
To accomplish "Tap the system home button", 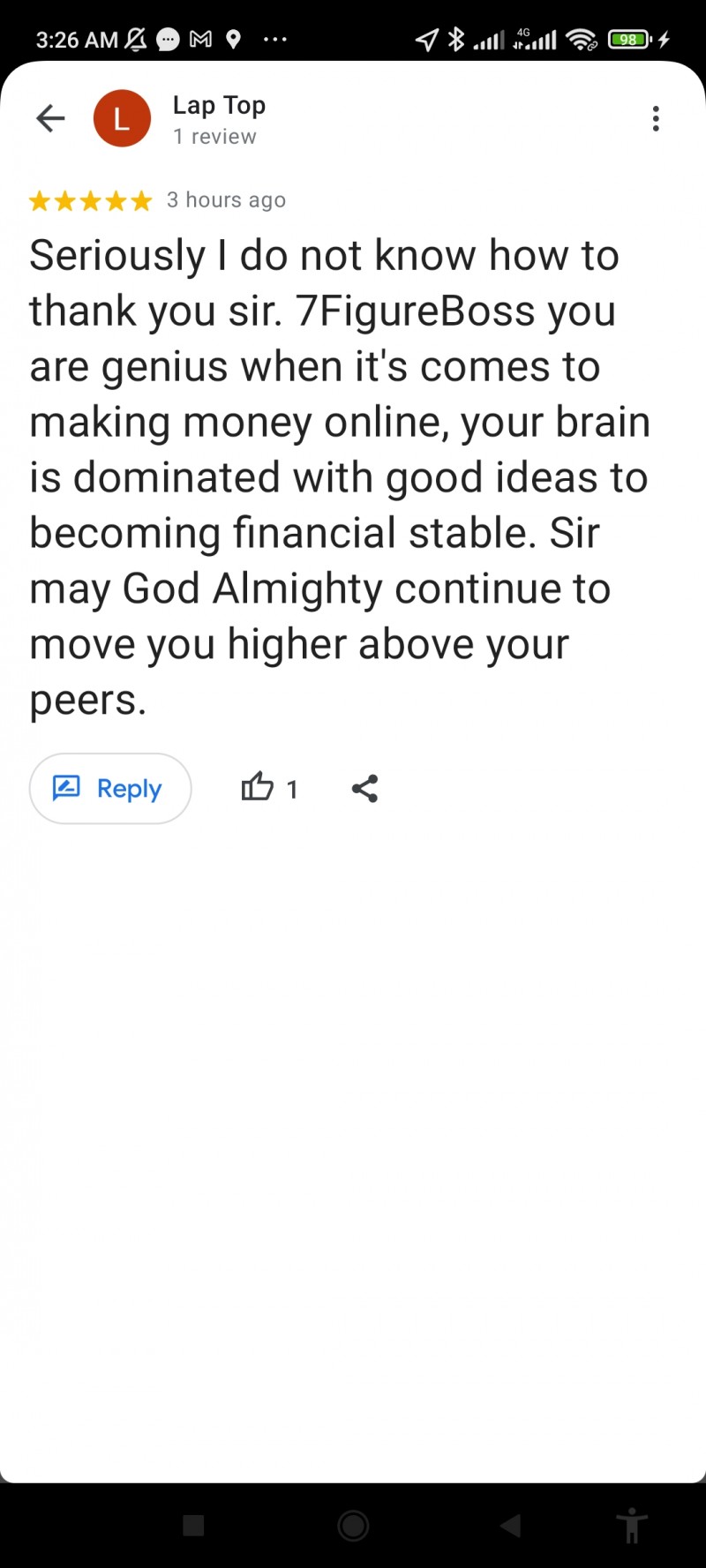I will [353, 1525].
